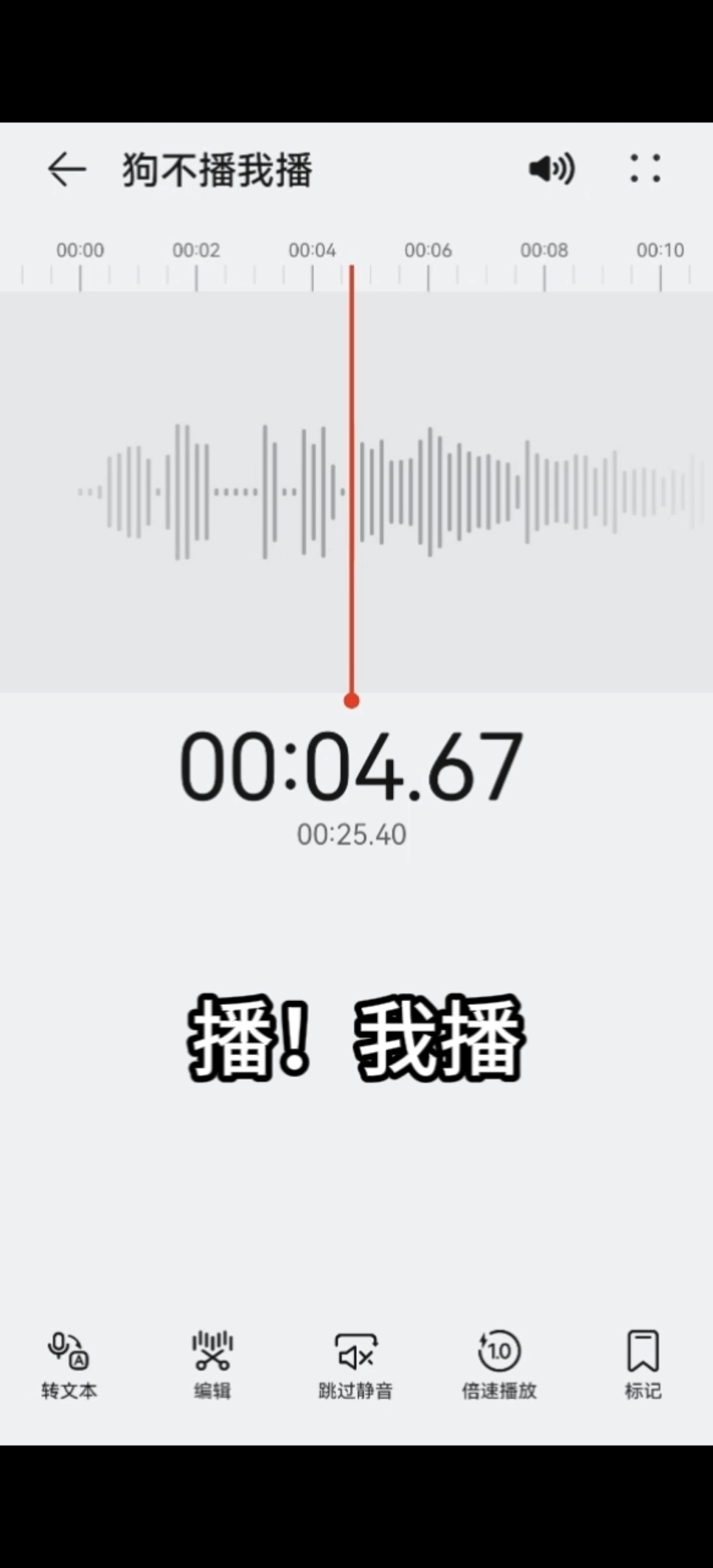Convert recording to text with 转文本

(69, 1365)
